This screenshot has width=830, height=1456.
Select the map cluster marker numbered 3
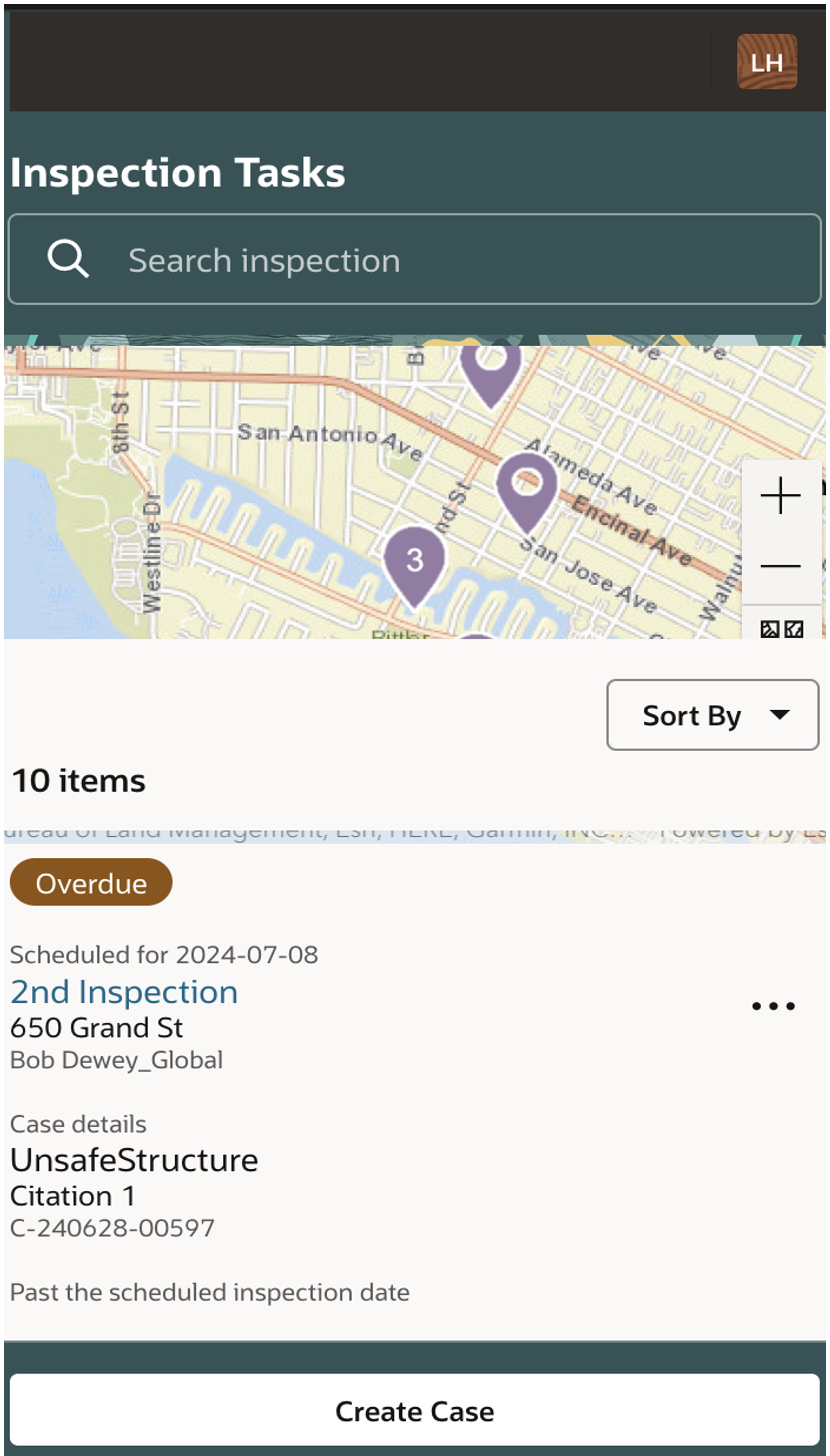pos(414,562)
